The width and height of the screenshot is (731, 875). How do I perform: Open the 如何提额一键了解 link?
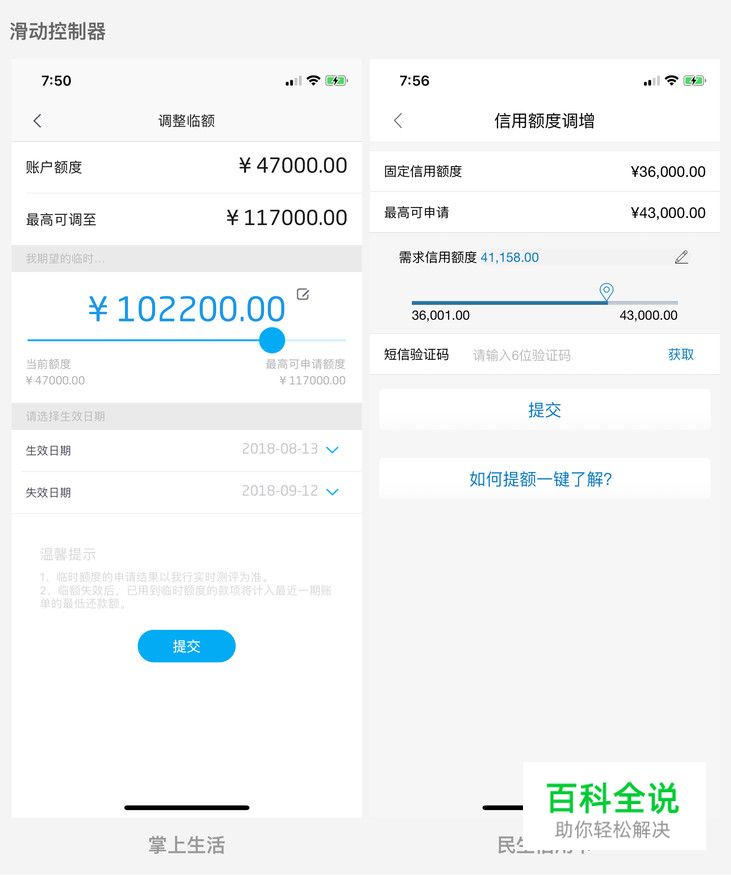(544, 477)
